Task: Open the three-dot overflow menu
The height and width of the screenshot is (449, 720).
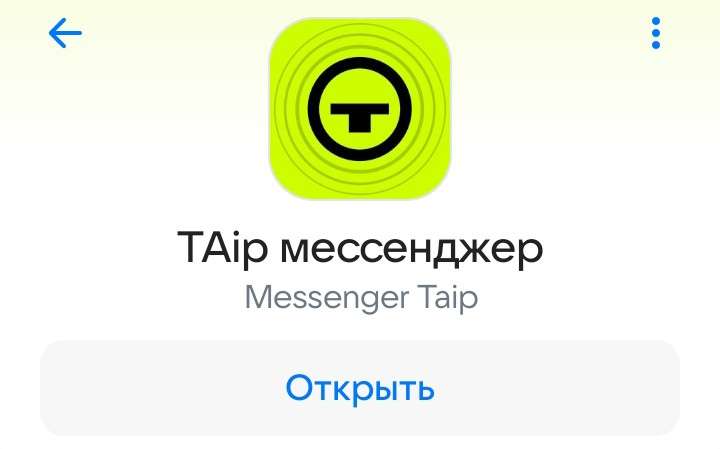Action: (x=656, y=34)
